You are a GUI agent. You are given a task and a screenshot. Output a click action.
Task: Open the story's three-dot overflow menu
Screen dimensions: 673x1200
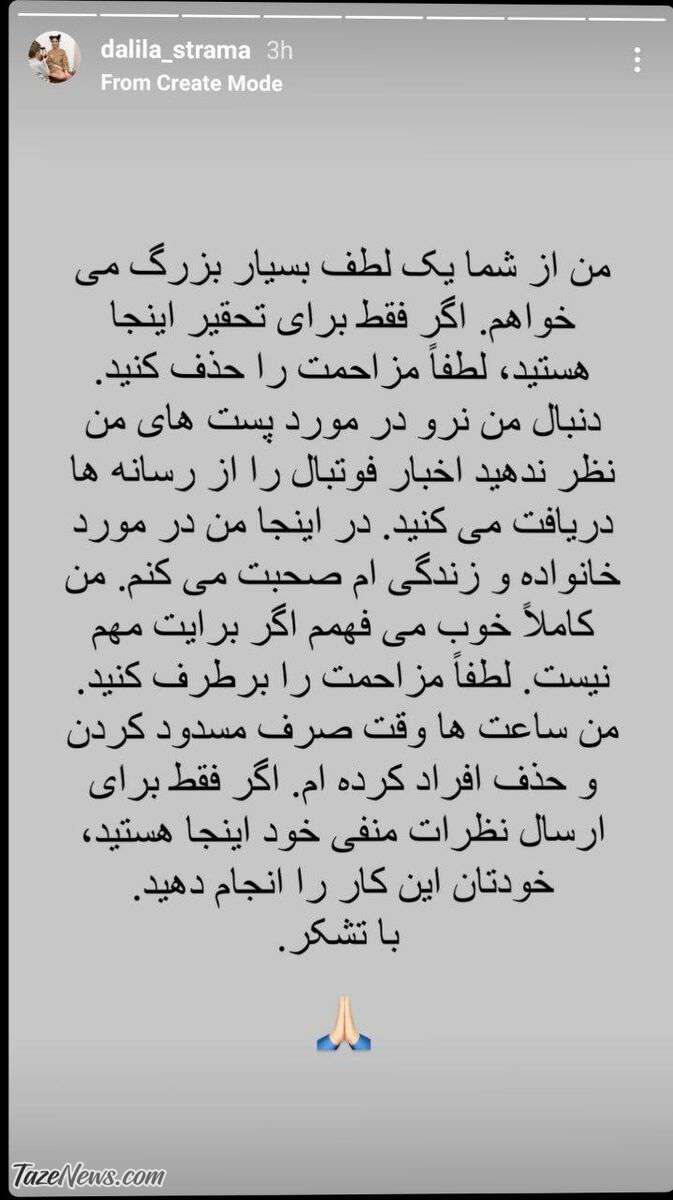click(x=637, y=62)
